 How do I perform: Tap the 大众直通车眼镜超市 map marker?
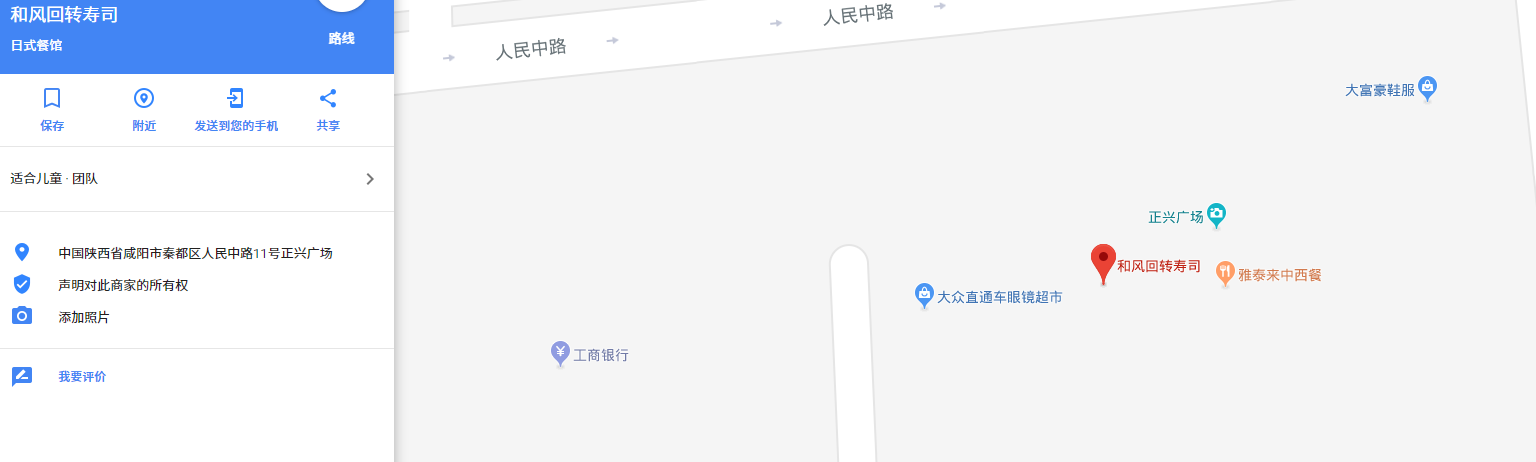tap(924, 296)
